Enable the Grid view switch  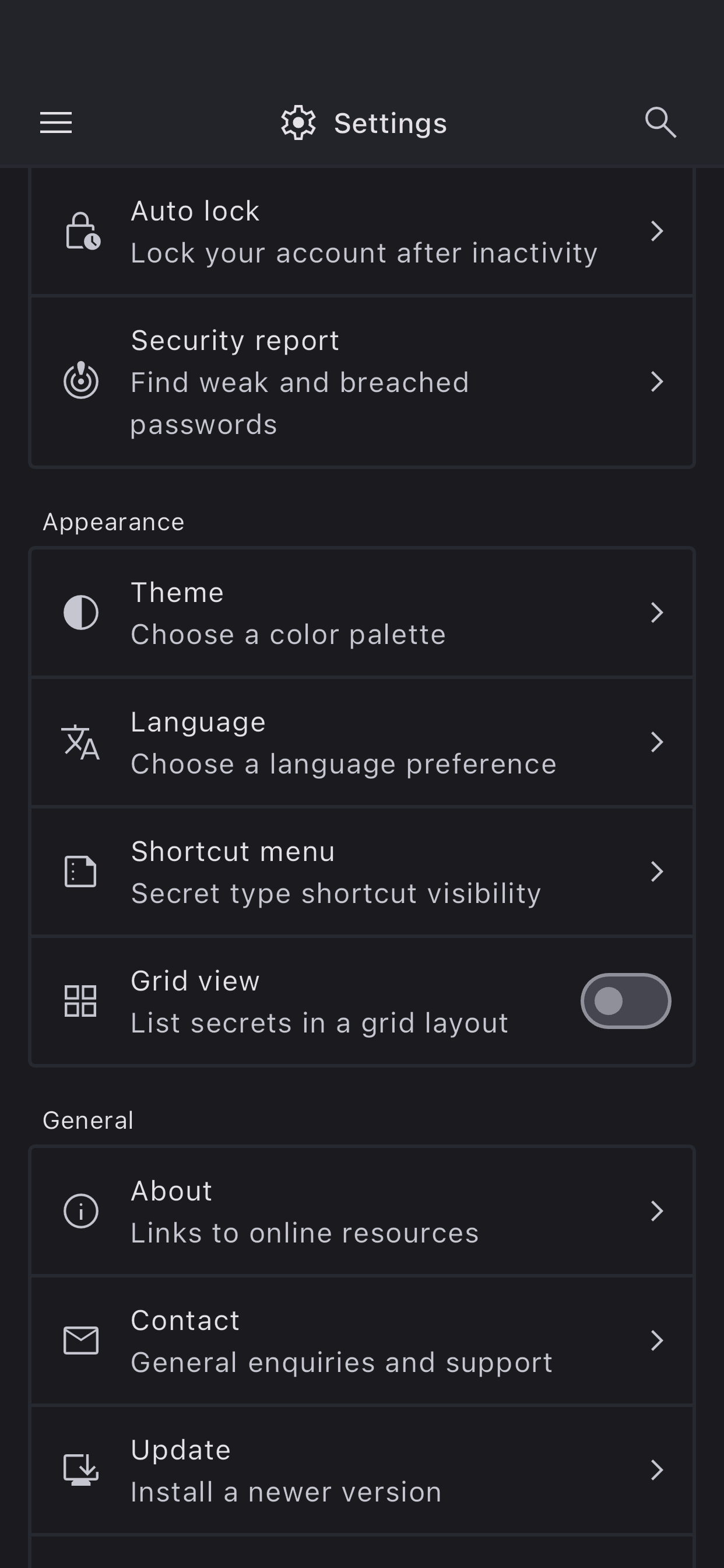pos(625,1002)
